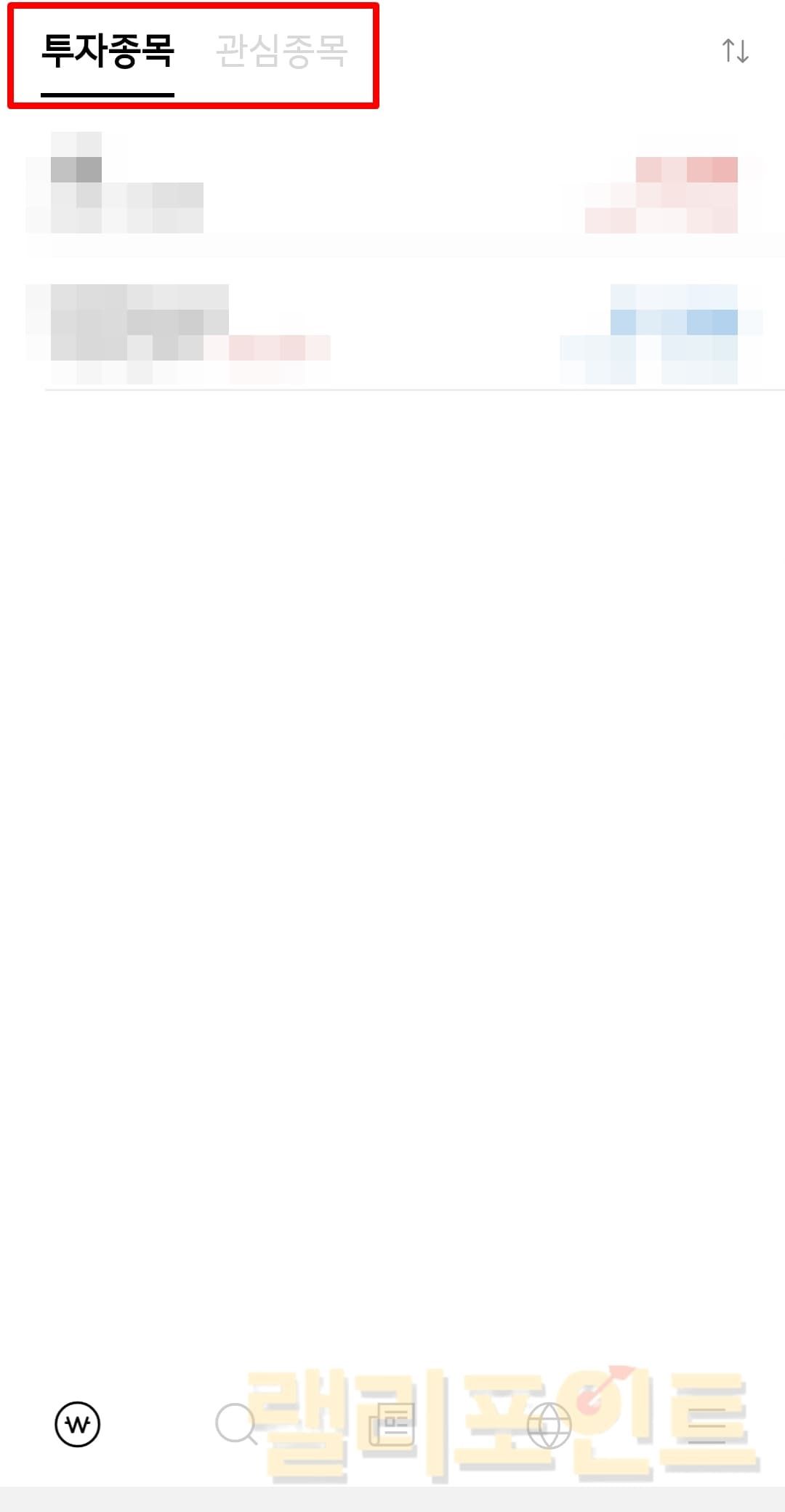Image resolution: width=785 pixels, height=1512 pixels.
Task: Open the won symbol home tab
Action: pos(78,1424)
